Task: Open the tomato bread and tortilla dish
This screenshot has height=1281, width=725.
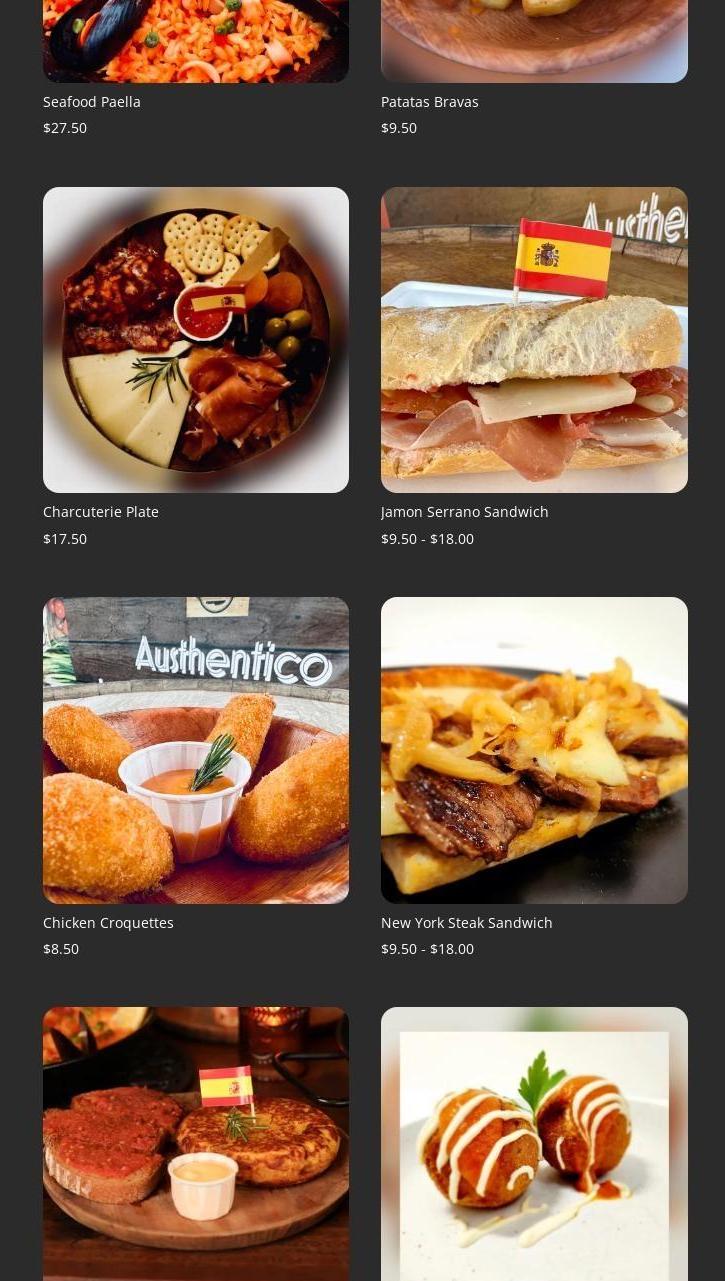Action: point(196,1143)
